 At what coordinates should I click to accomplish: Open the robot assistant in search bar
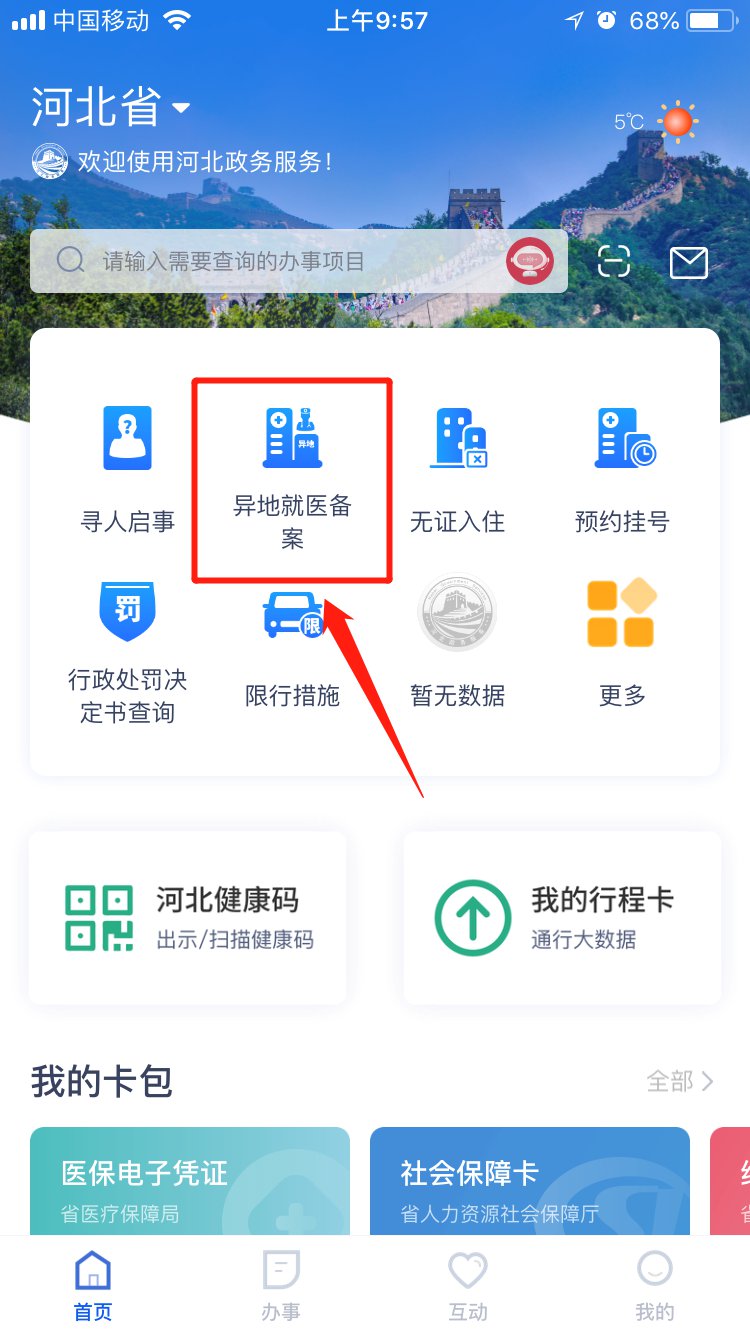(530, 262)
